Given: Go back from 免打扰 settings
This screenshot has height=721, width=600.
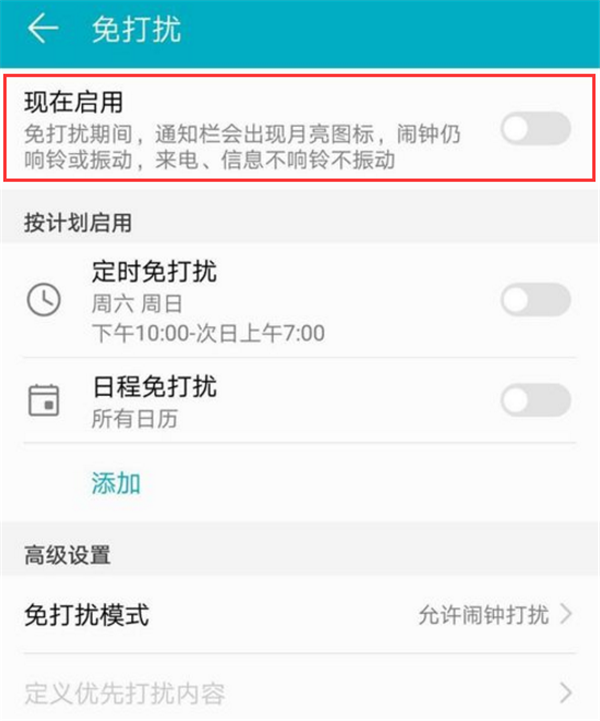Looking at the screenshot, I should [x=42, y=30].
